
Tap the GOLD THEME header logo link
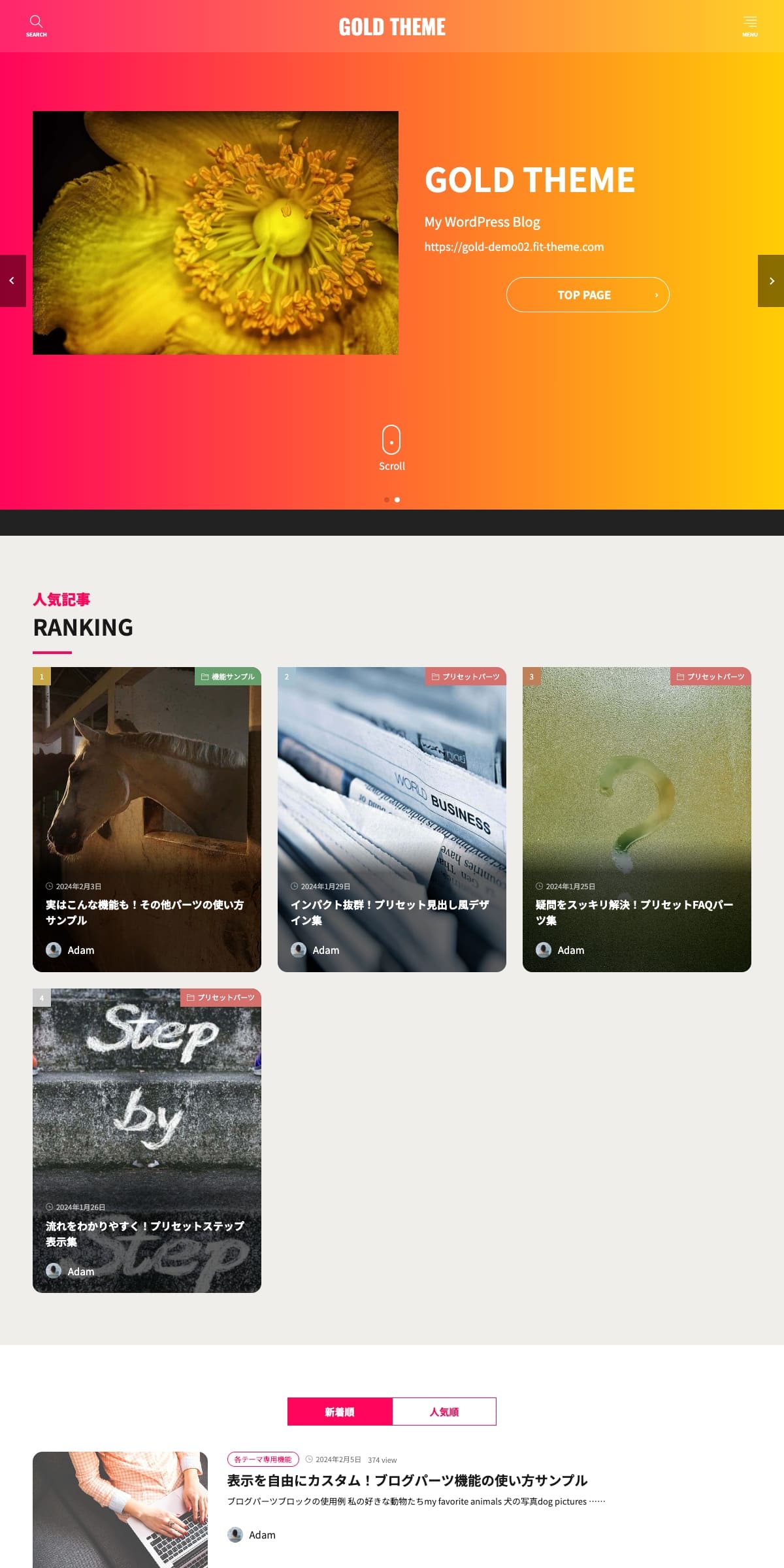pyautogui.click(x=392, y=27)
